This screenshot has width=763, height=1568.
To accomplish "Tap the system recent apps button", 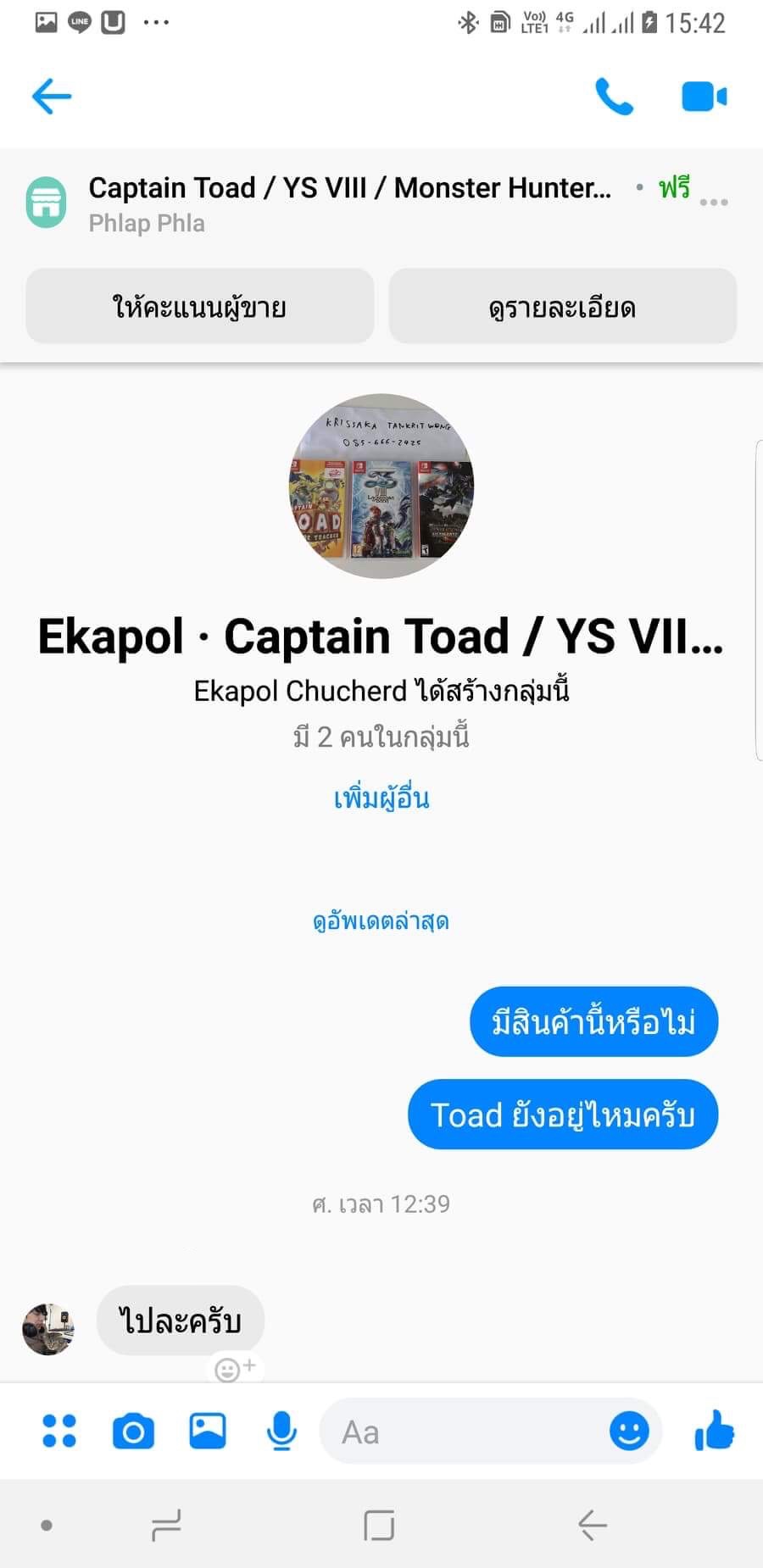I will pyautogui.click(x=166, y=1526).
